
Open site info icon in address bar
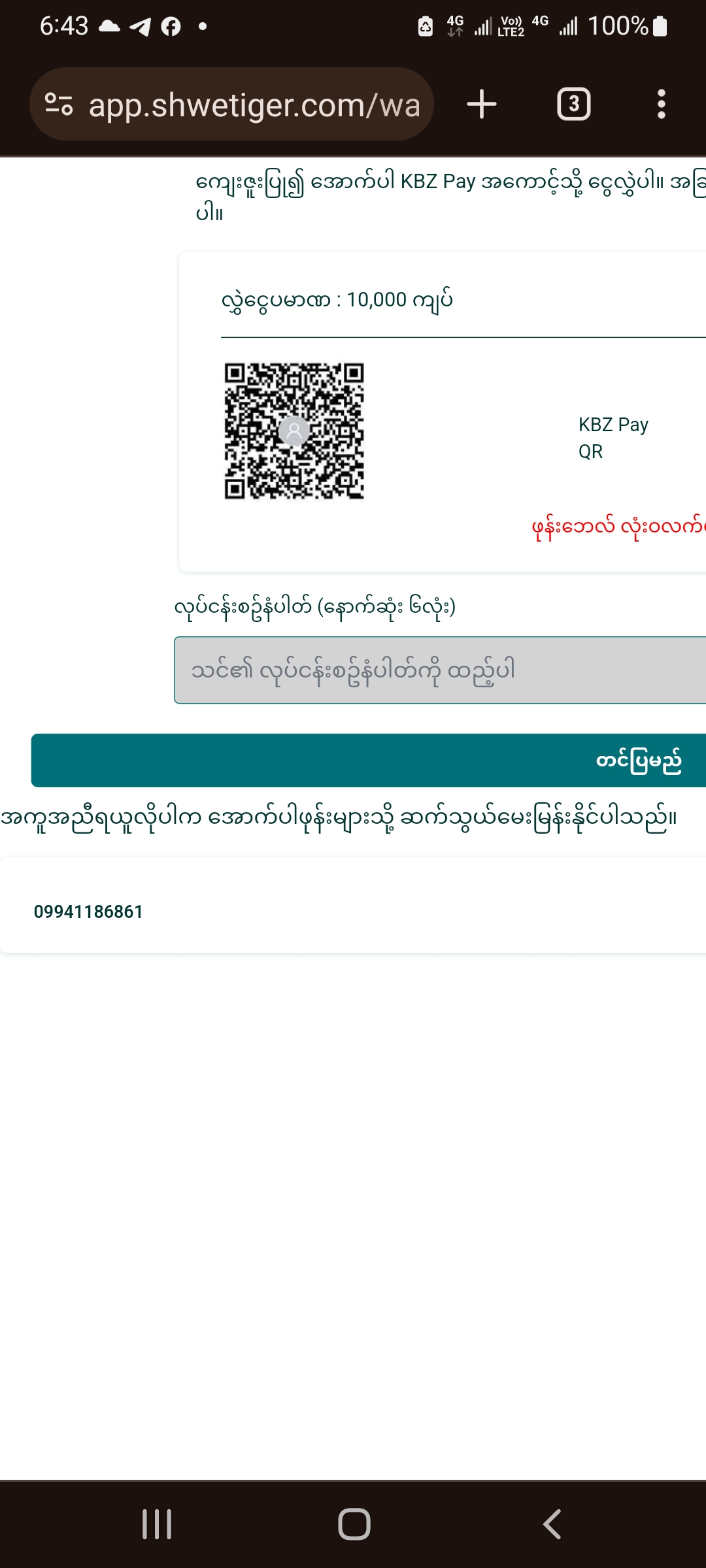59,105
